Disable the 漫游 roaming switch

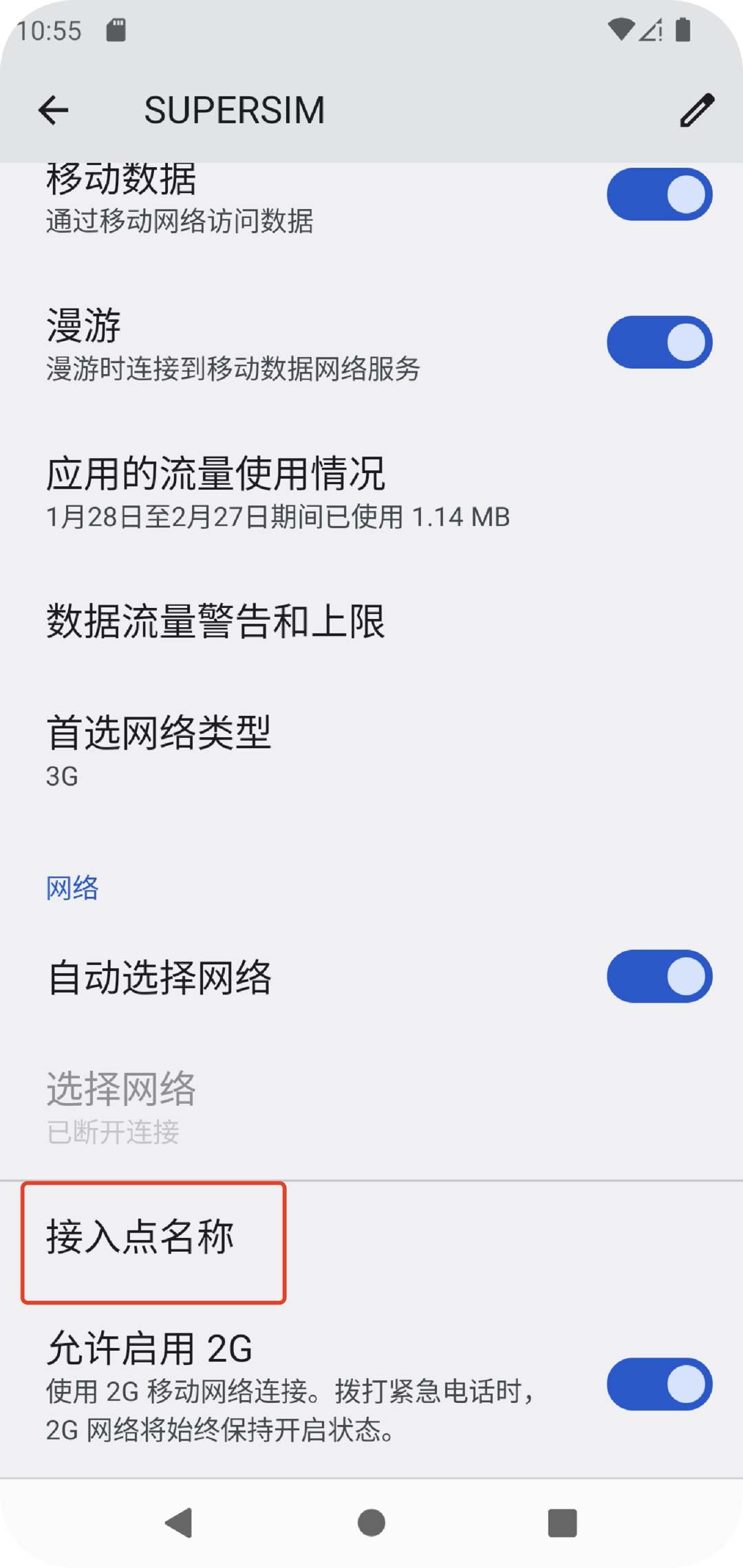coord(659,342)
